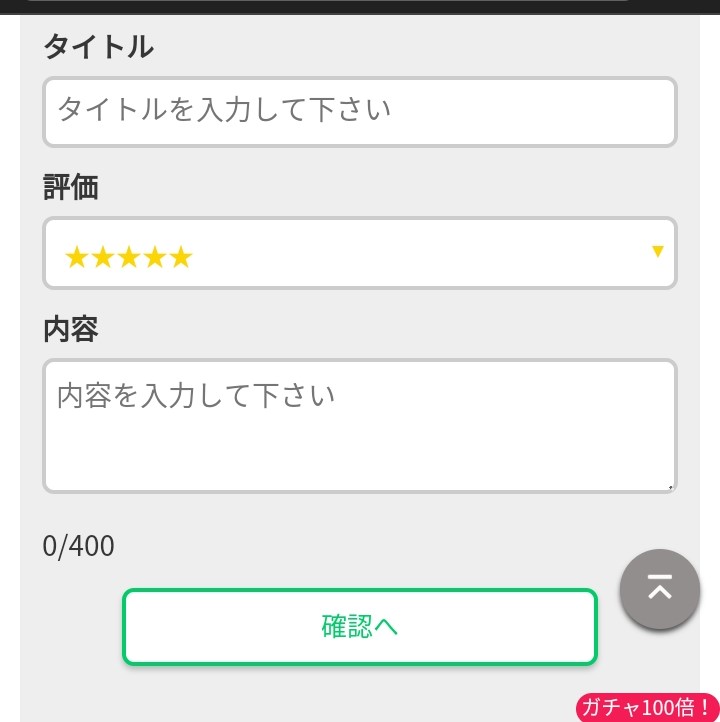Screen dimensions: 720x722
Task: Click the タイトル section heading
Action: click(x=98, y=46)
